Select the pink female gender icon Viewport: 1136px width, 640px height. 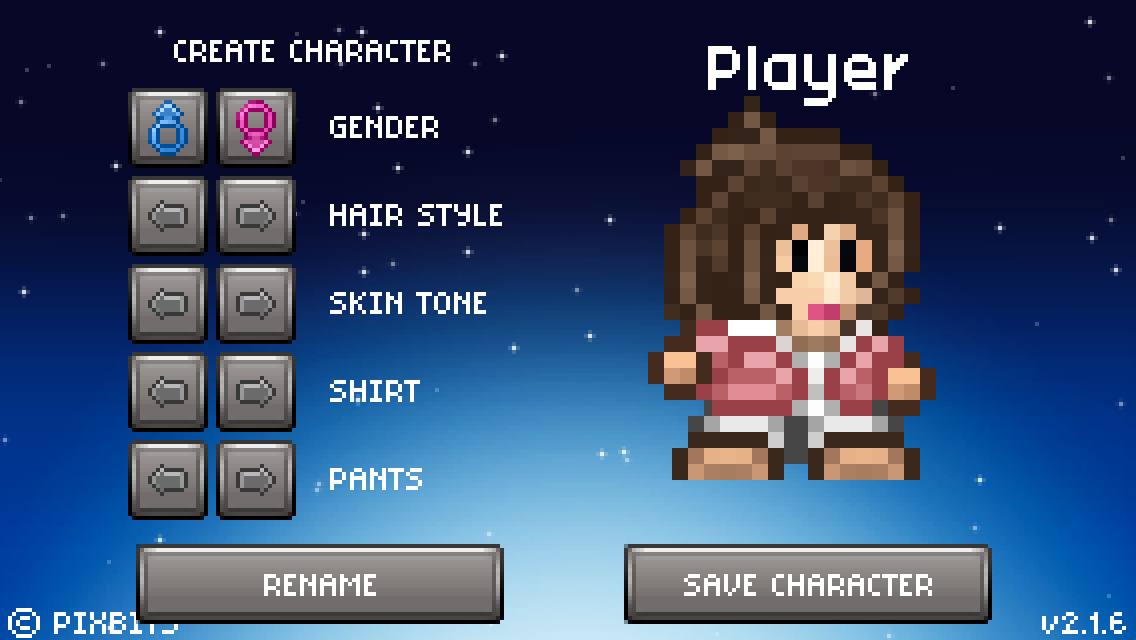256,127
